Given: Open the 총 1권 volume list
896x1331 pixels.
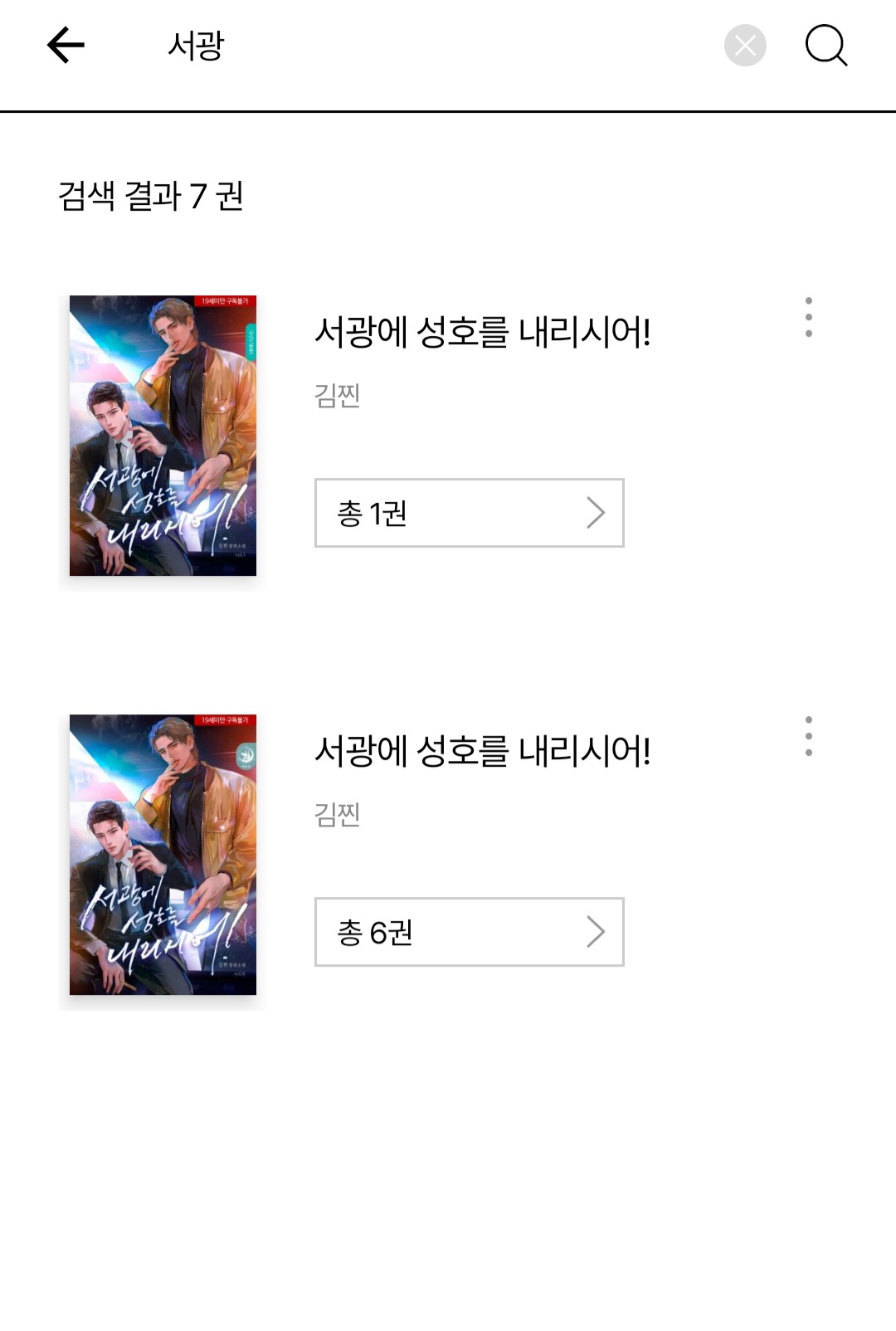Looking at the screenshot, I should pyautogui.click(x=469, y=513).
